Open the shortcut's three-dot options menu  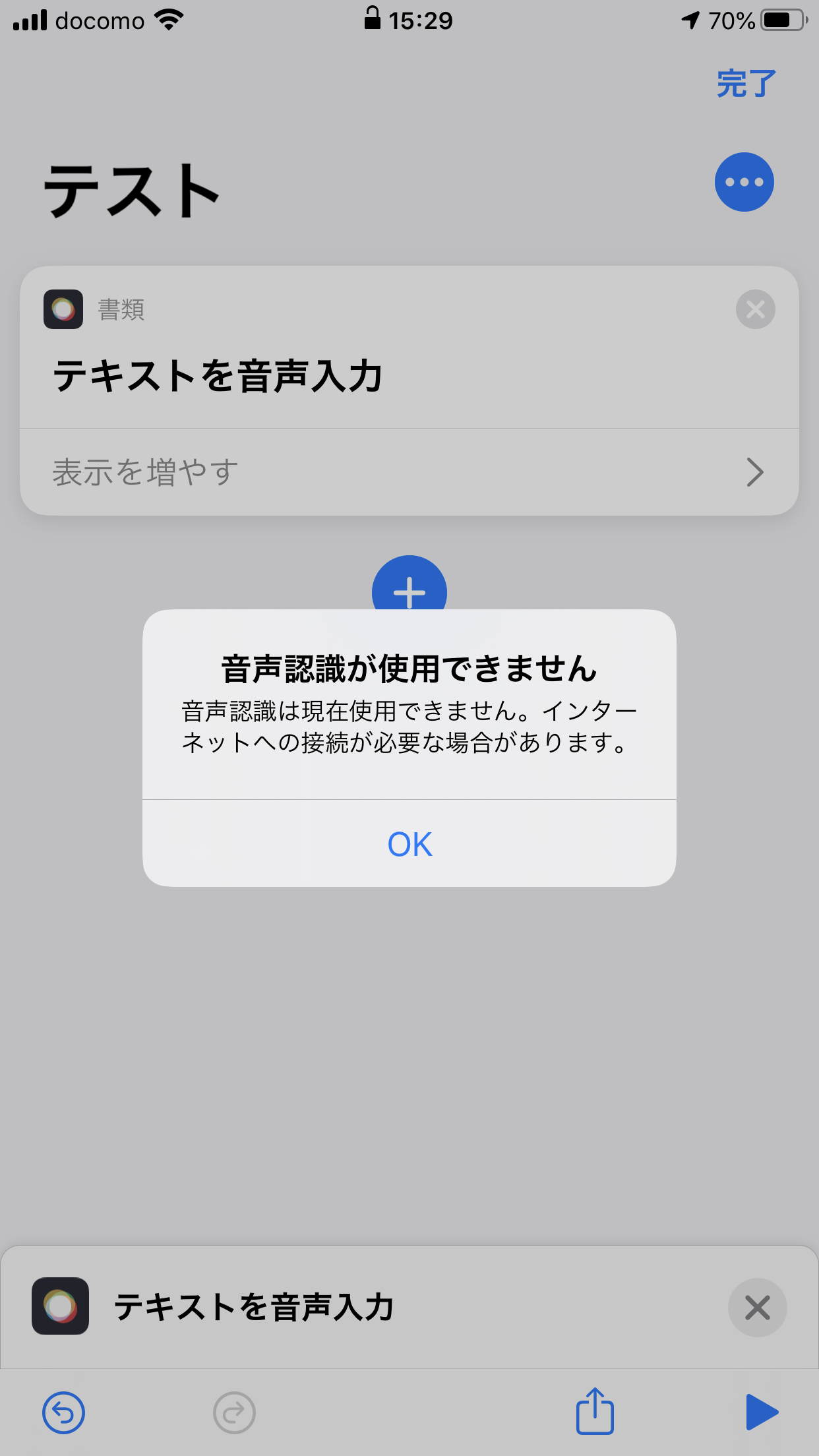744,182
